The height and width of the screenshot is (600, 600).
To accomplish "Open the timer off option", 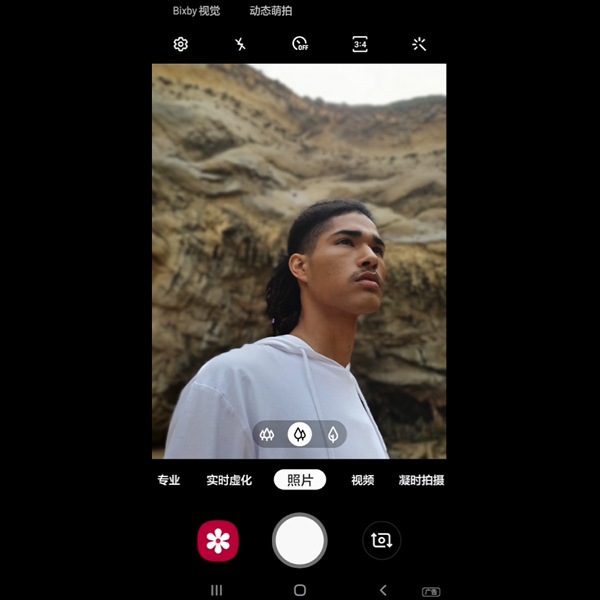I will pyautogui.click(x=300, y=44).
